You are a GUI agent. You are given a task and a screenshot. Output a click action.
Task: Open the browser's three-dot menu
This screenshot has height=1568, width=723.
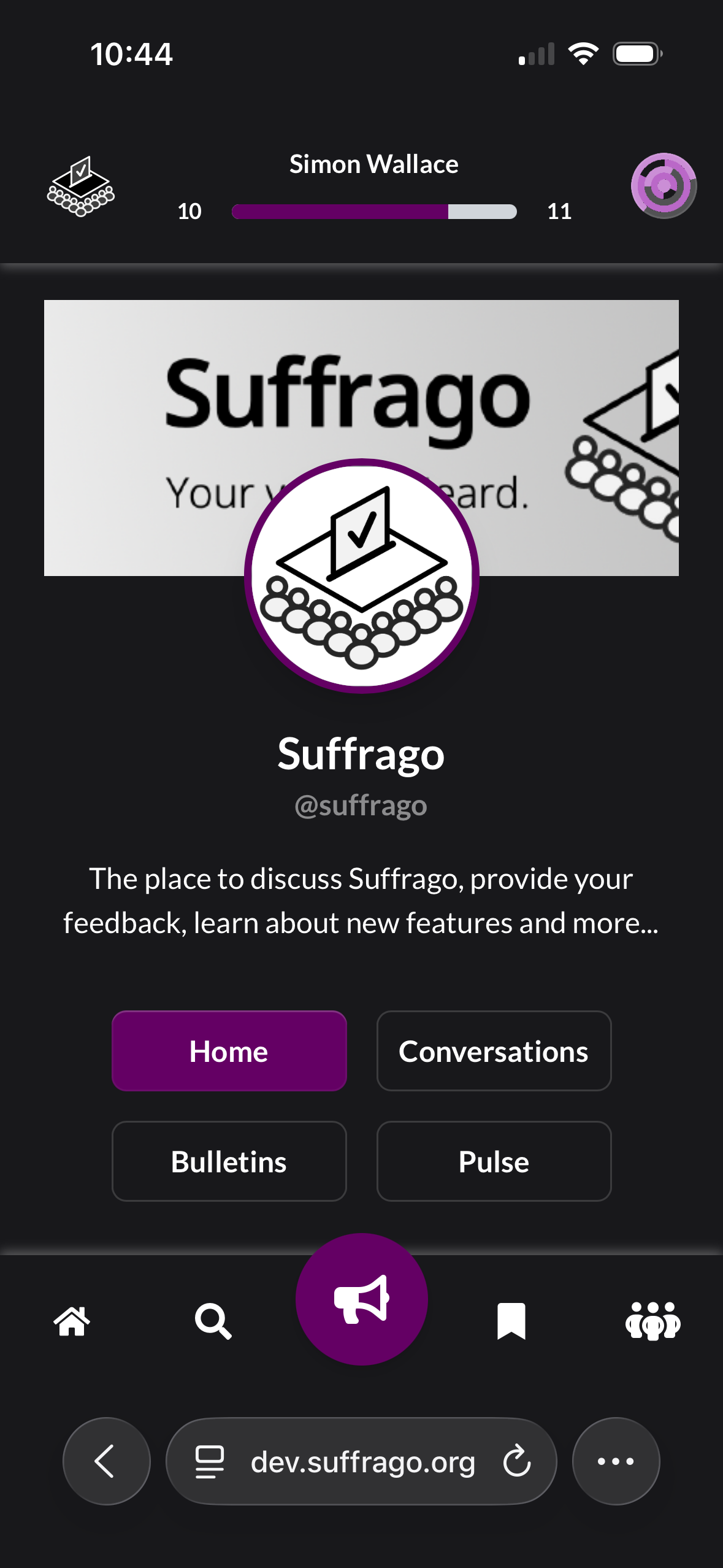(616, 1461)
